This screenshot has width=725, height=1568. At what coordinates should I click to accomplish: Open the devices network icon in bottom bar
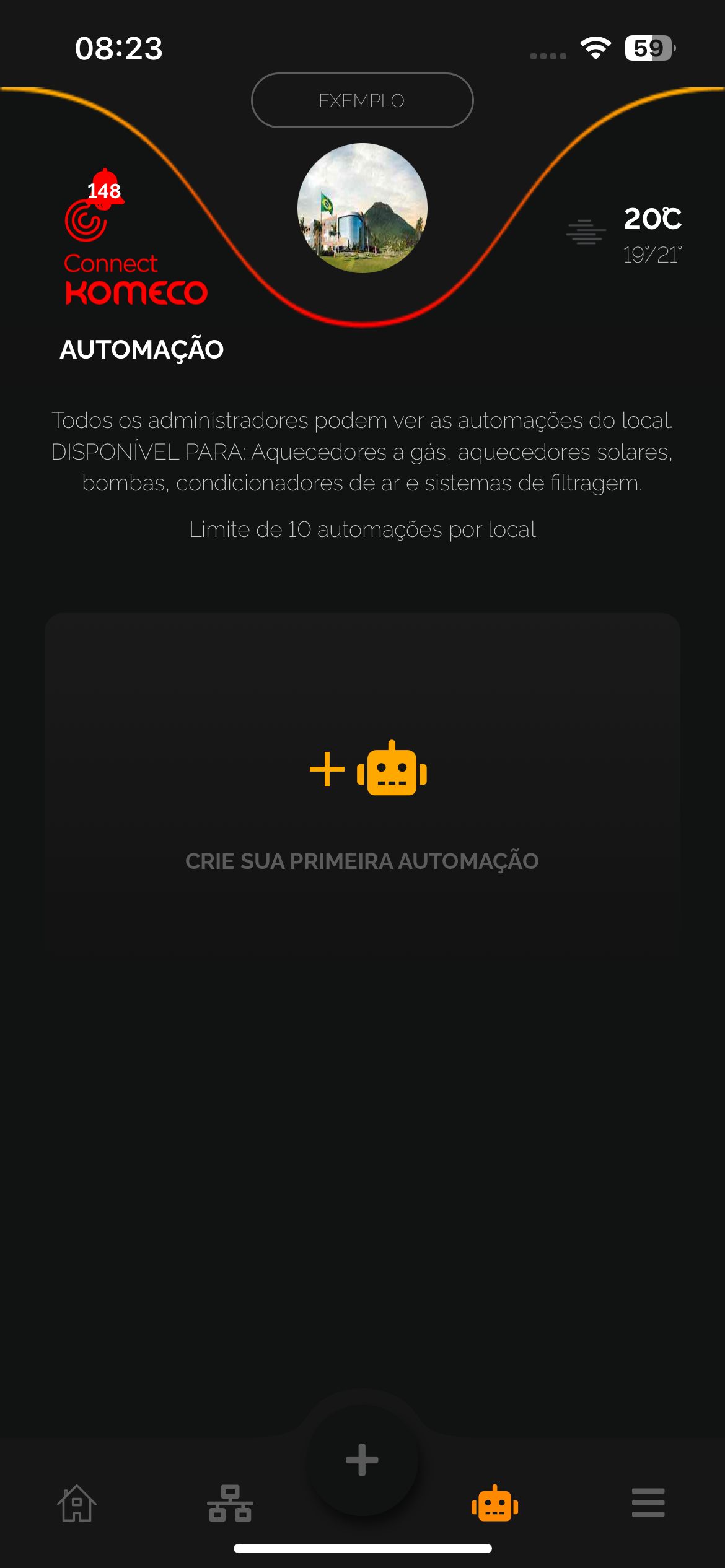(229, 1504)
